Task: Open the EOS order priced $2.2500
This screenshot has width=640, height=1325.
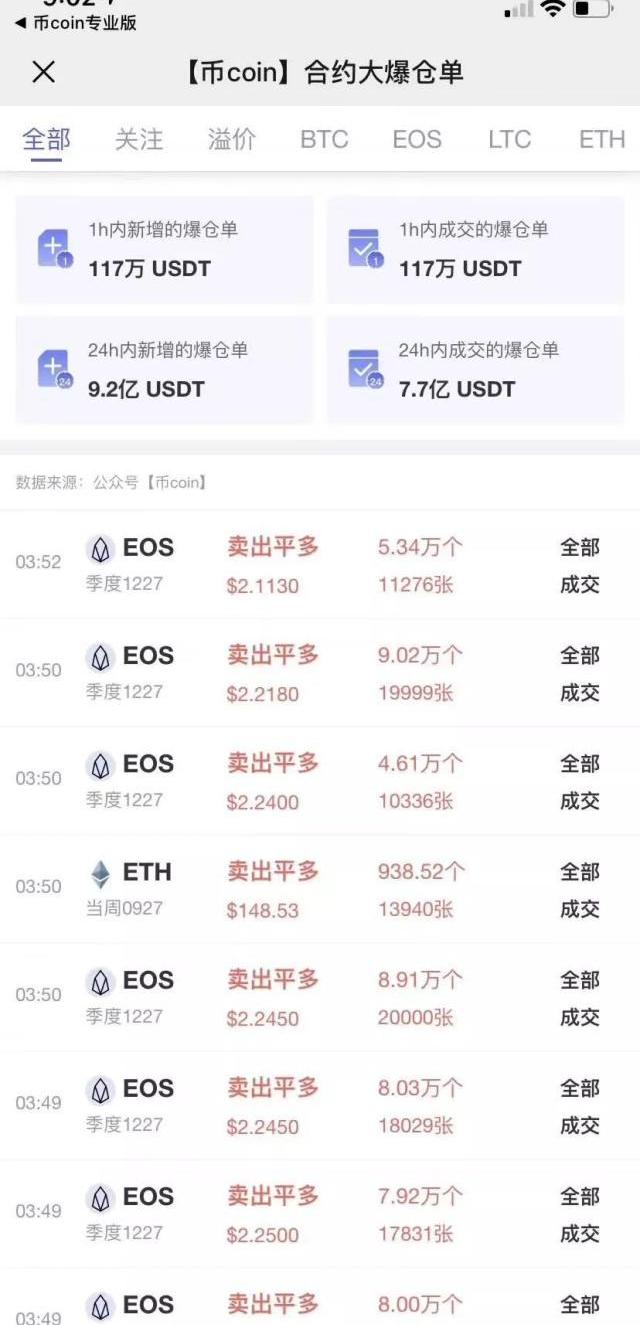Action: (320, 1213)
